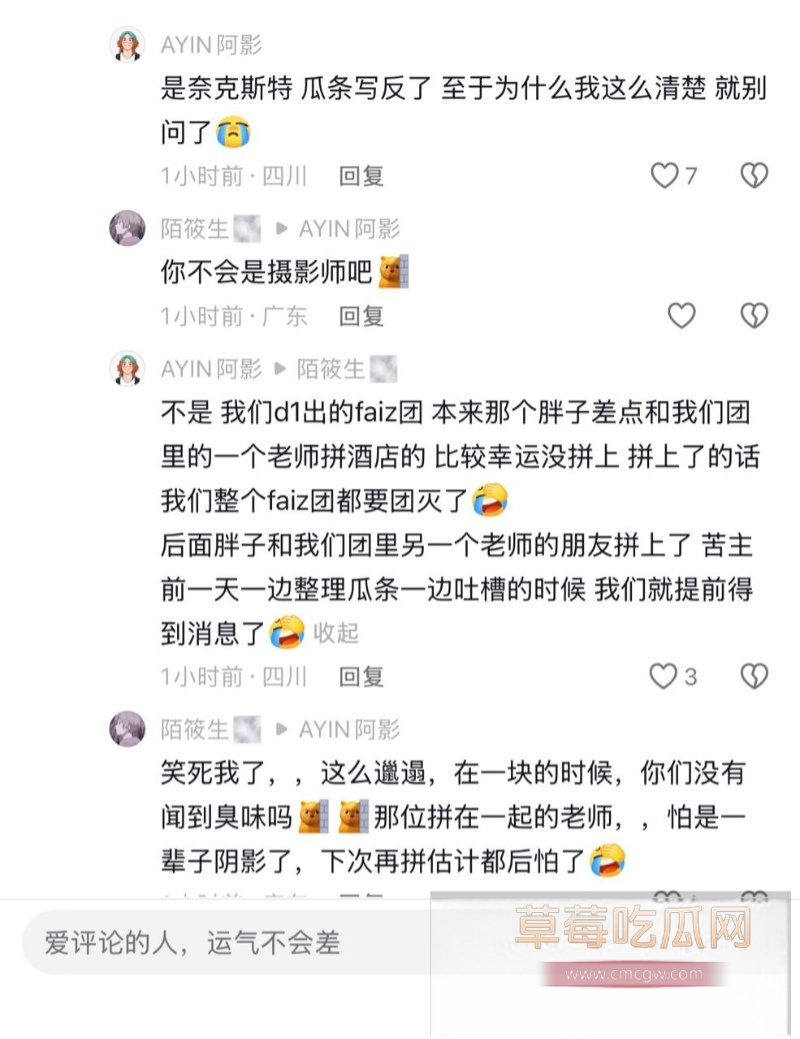Viewport: 800px width, 1039px height.
Task: Like the comment 你不会是摄影师吧
Action: (x=681, y=316)
